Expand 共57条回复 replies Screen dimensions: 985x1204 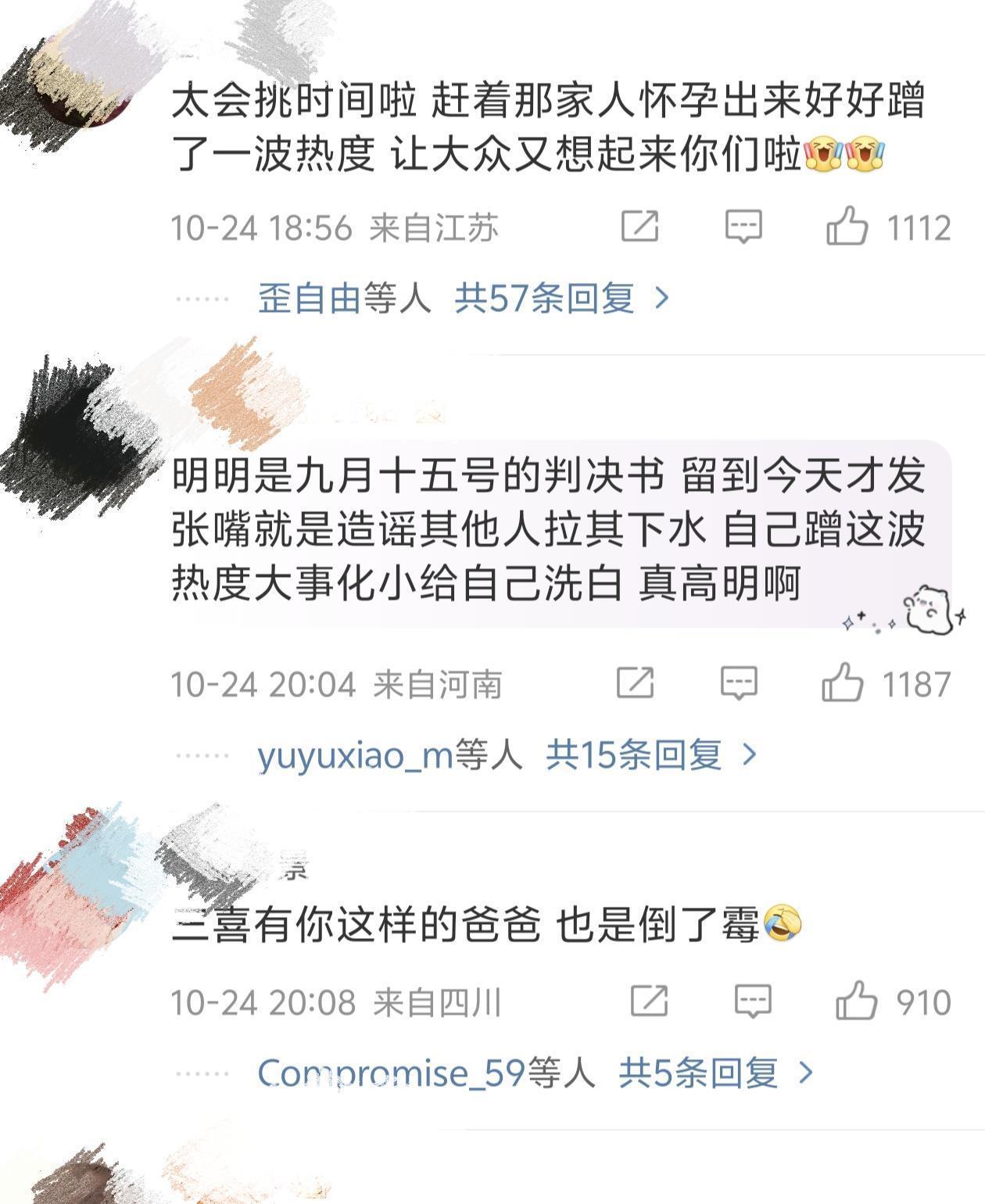(561, 298)
